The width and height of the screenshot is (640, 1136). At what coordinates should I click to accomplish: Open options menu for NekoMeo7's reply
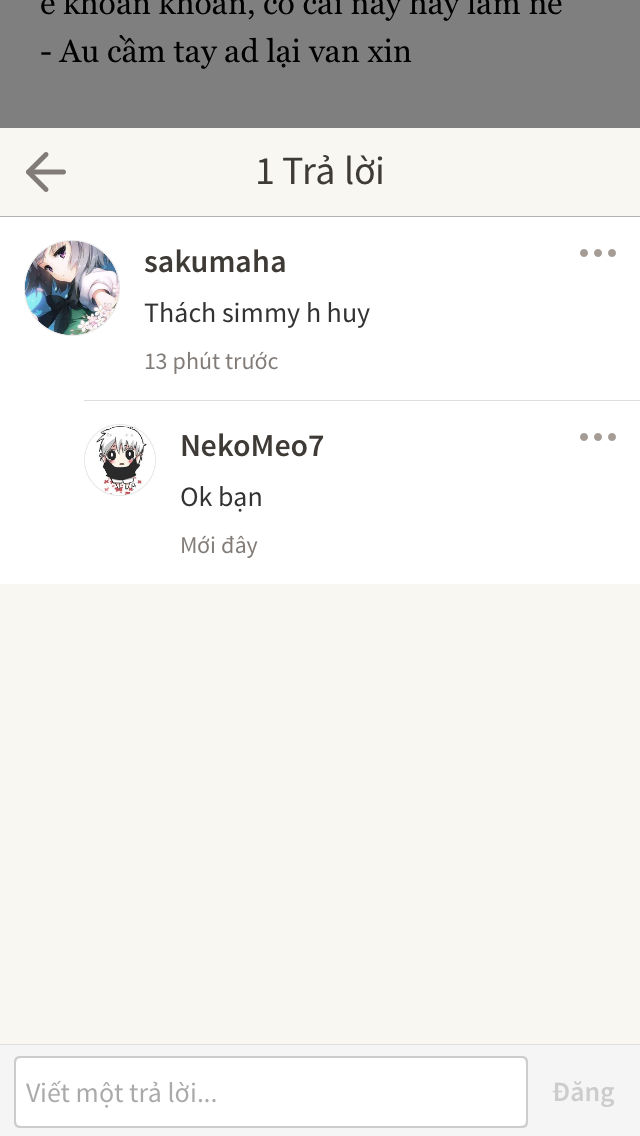pyautogui.click(x=597, y=437)
